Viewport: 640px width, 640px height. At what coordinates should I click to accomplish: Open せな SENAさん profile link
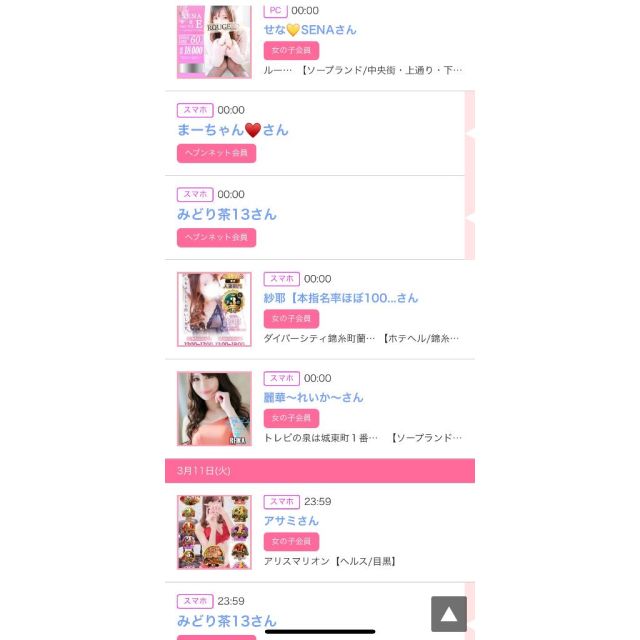pyautogui.click(x=309, y=30)
